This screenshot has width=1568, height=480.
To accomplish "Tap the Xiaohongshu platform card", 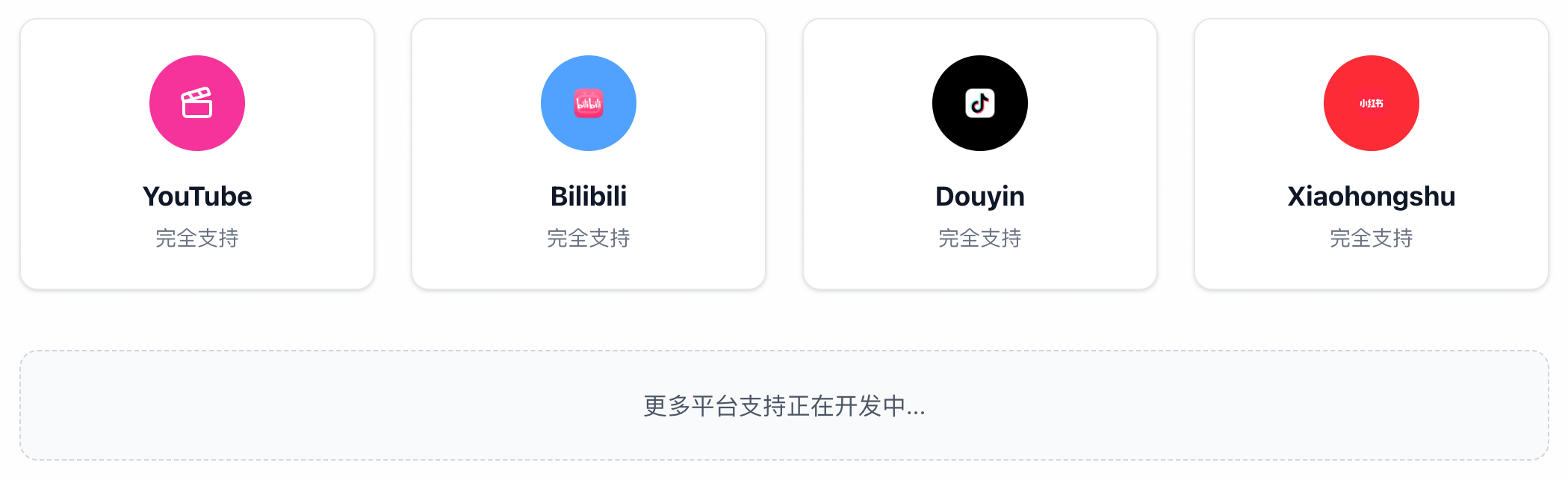I will [1372, 154].
